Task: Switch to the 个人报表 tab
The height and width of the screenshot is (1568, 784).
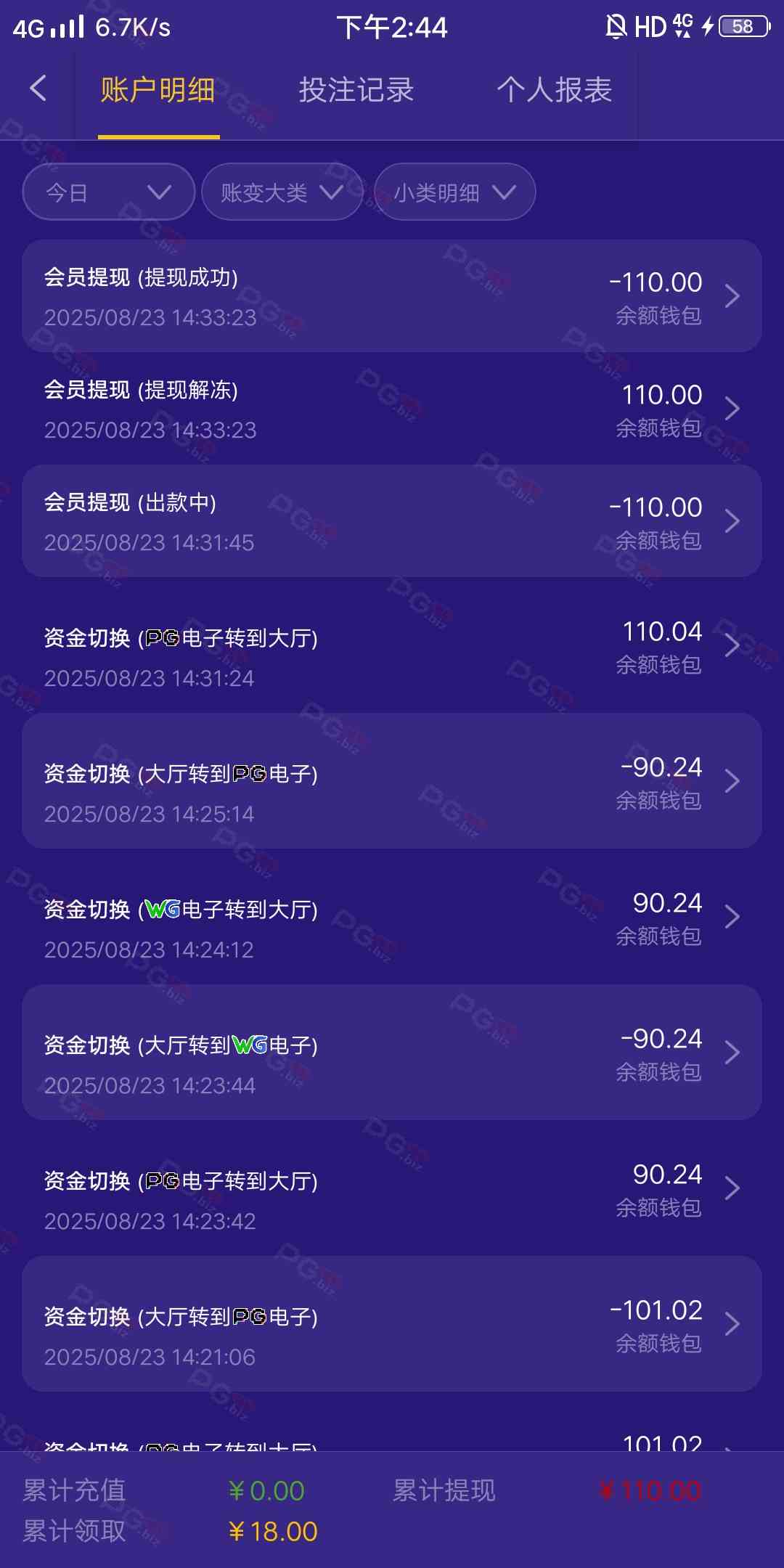Action: coord(554,91)
